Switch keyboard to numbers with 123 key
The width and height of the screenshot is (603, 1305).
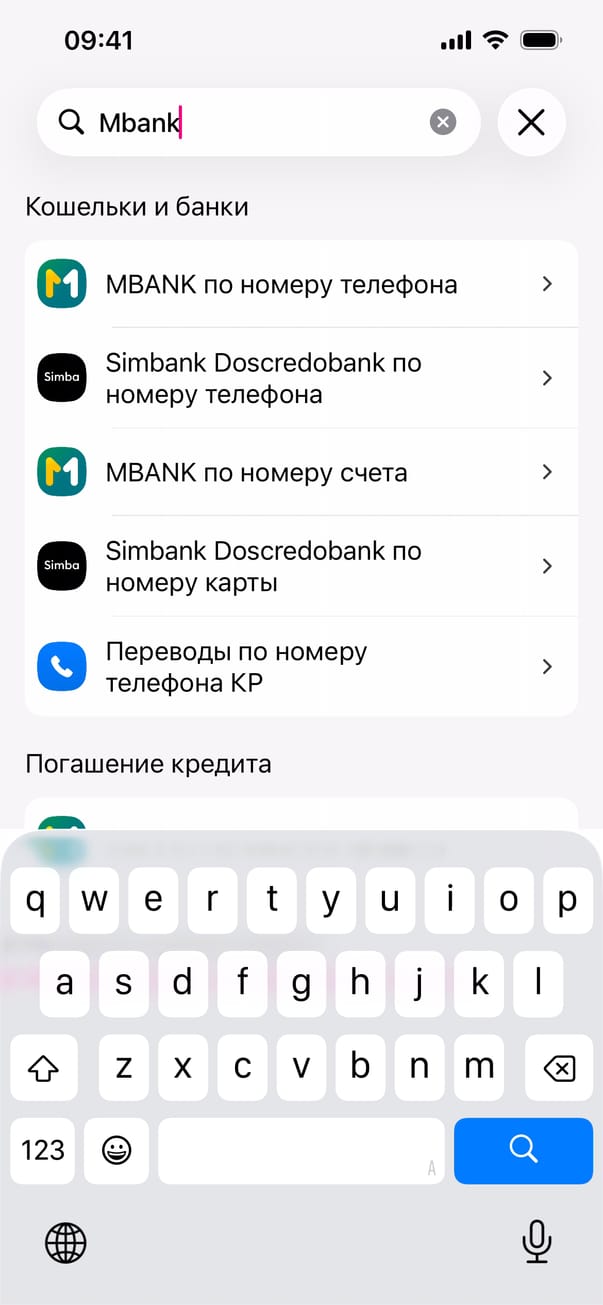(43, 1150)
